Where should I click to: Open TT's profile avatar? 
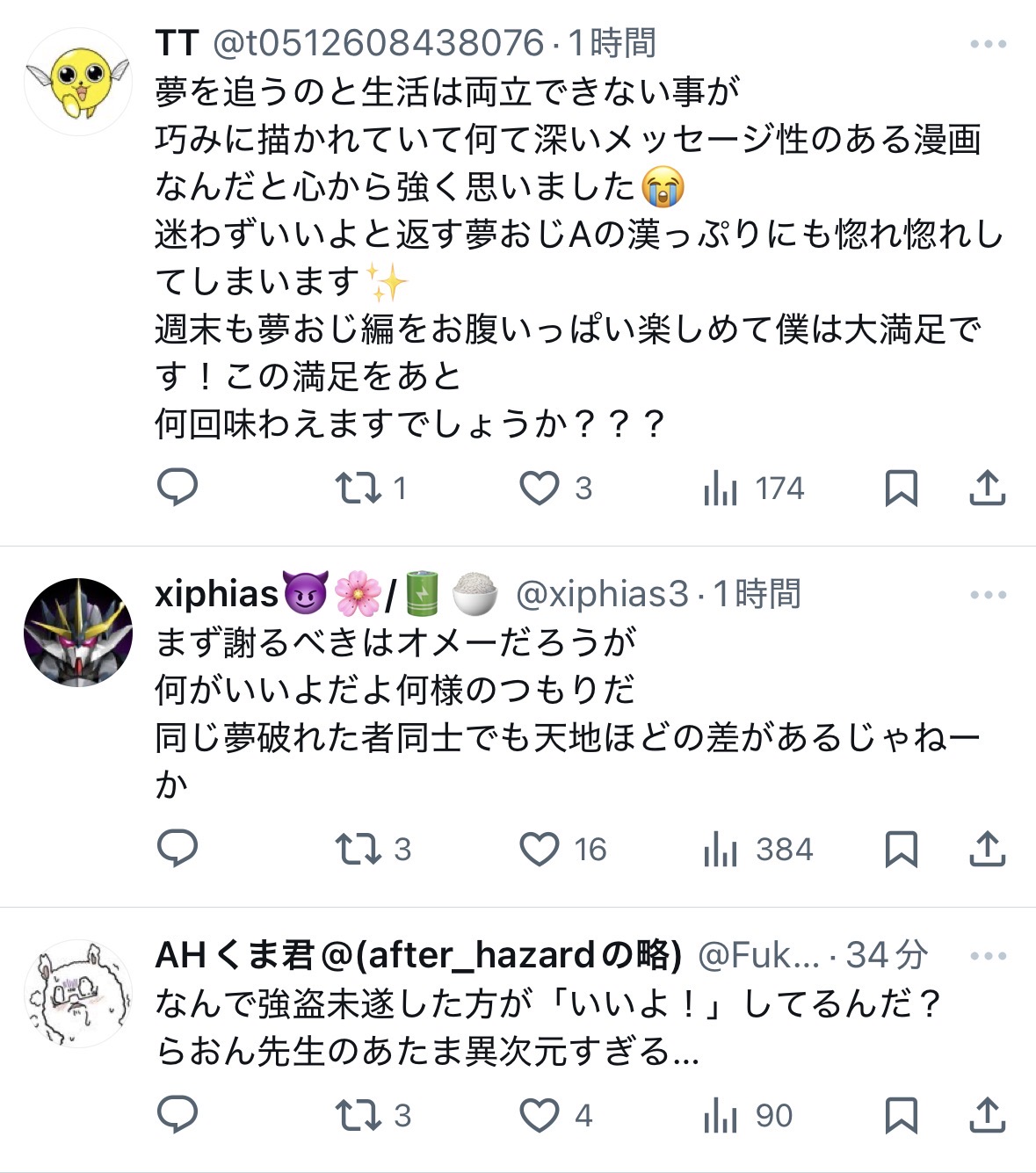(x=78, y=82)
